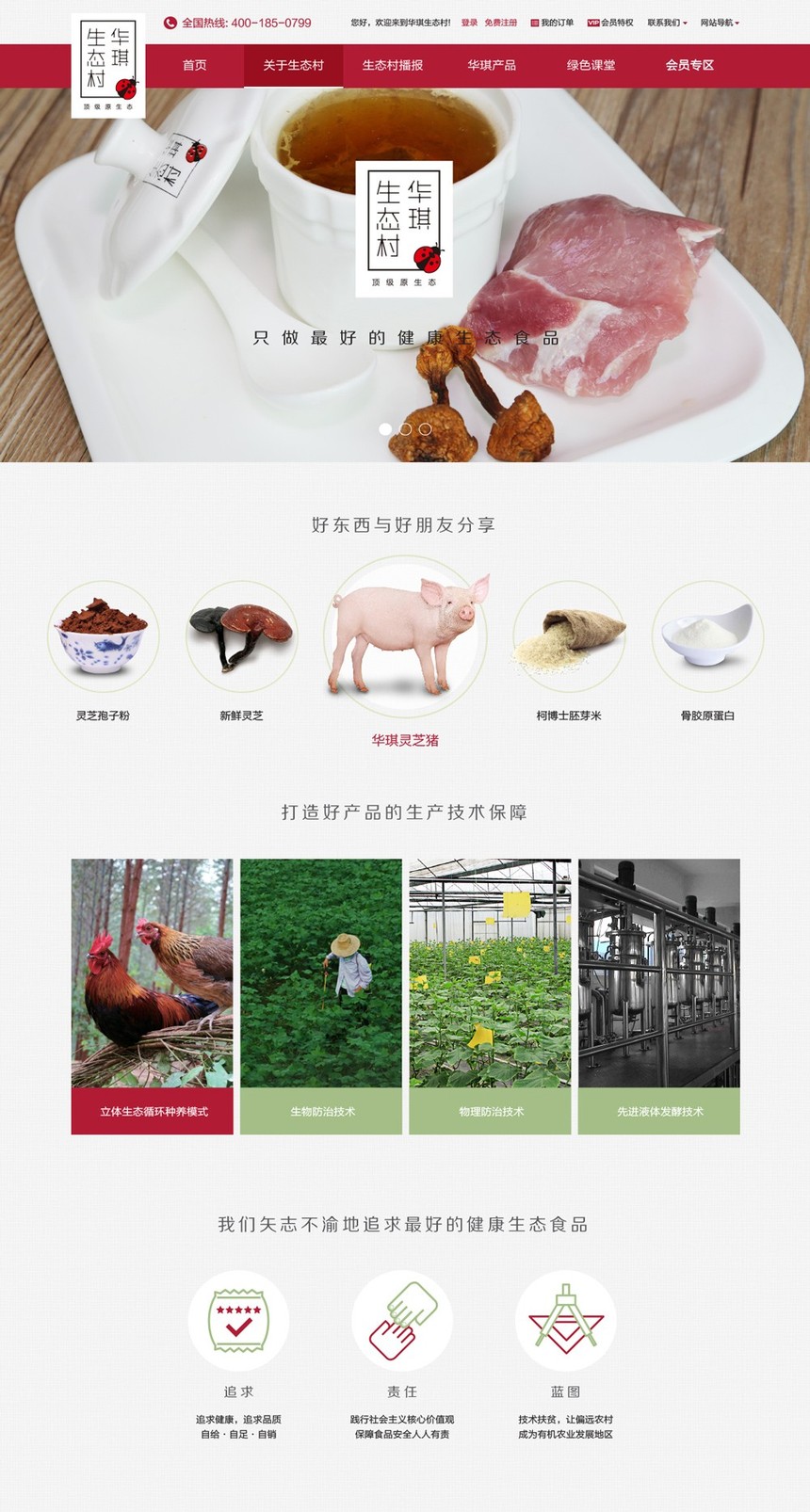Open the 绿色课堂 tab

(x=591, y=65)
